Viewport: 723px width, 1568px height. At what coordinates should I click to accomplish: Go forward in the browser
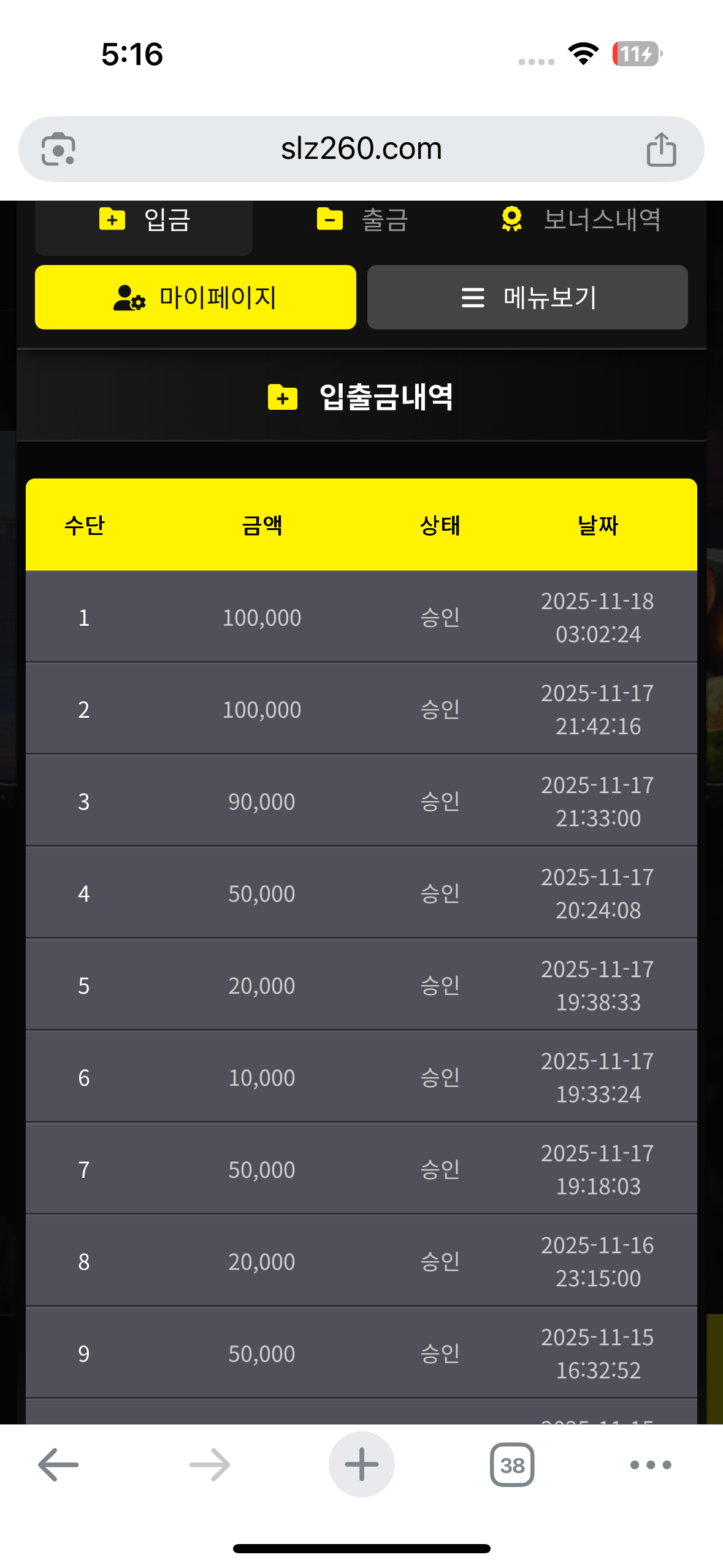click(x=210, y=1465)
